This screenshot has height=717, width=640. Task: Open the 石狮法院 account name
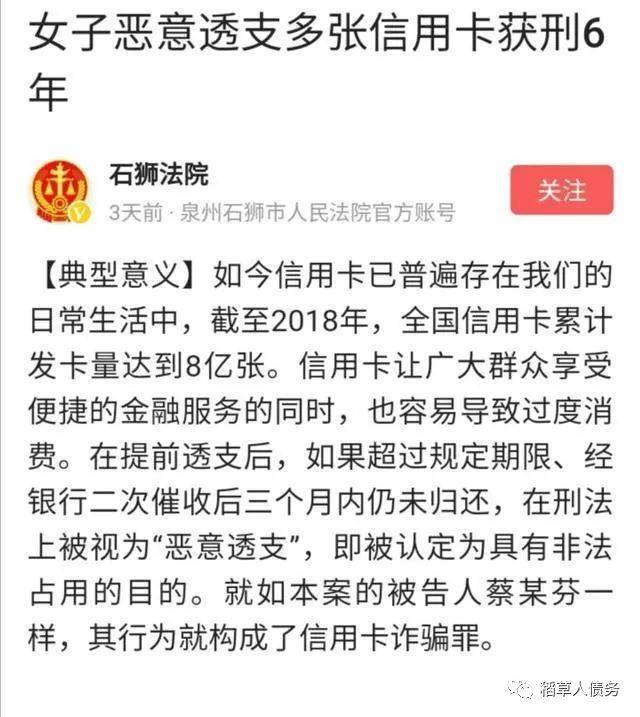pos(158,175)
